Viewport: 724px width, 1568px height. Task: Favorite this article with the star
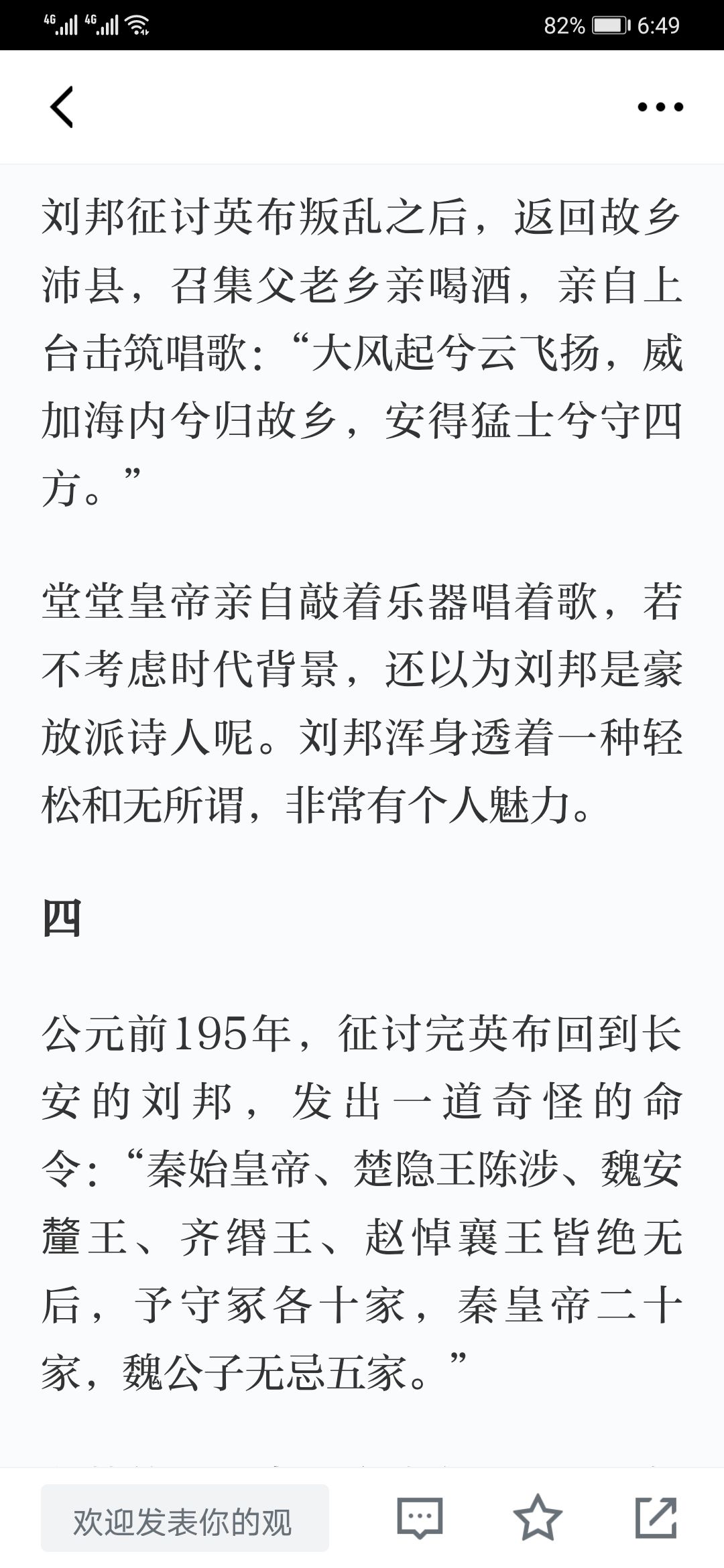(x=538, y=1518)
